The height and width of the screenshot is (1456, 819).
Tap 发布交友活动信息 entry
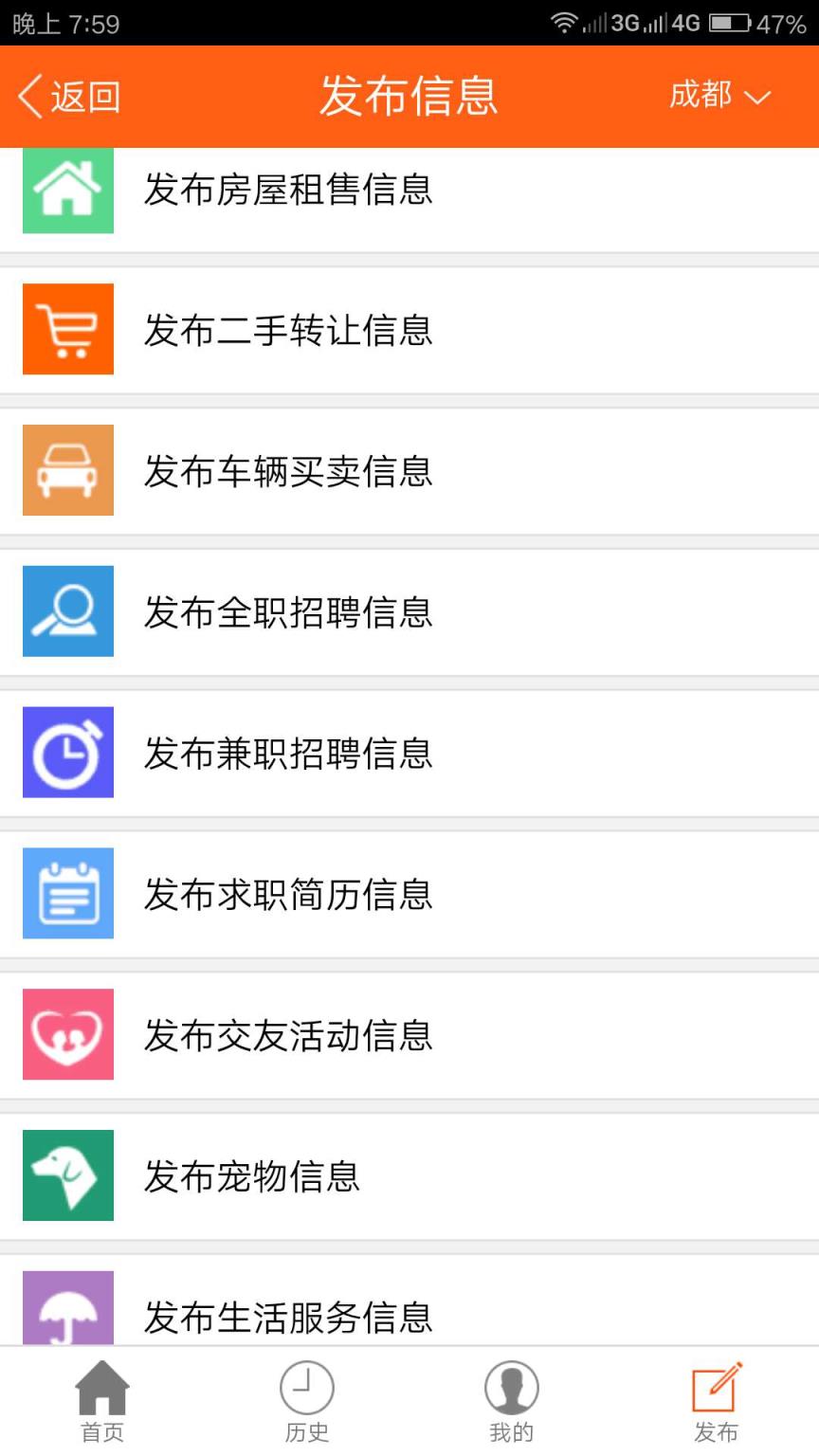[288, 1034]
